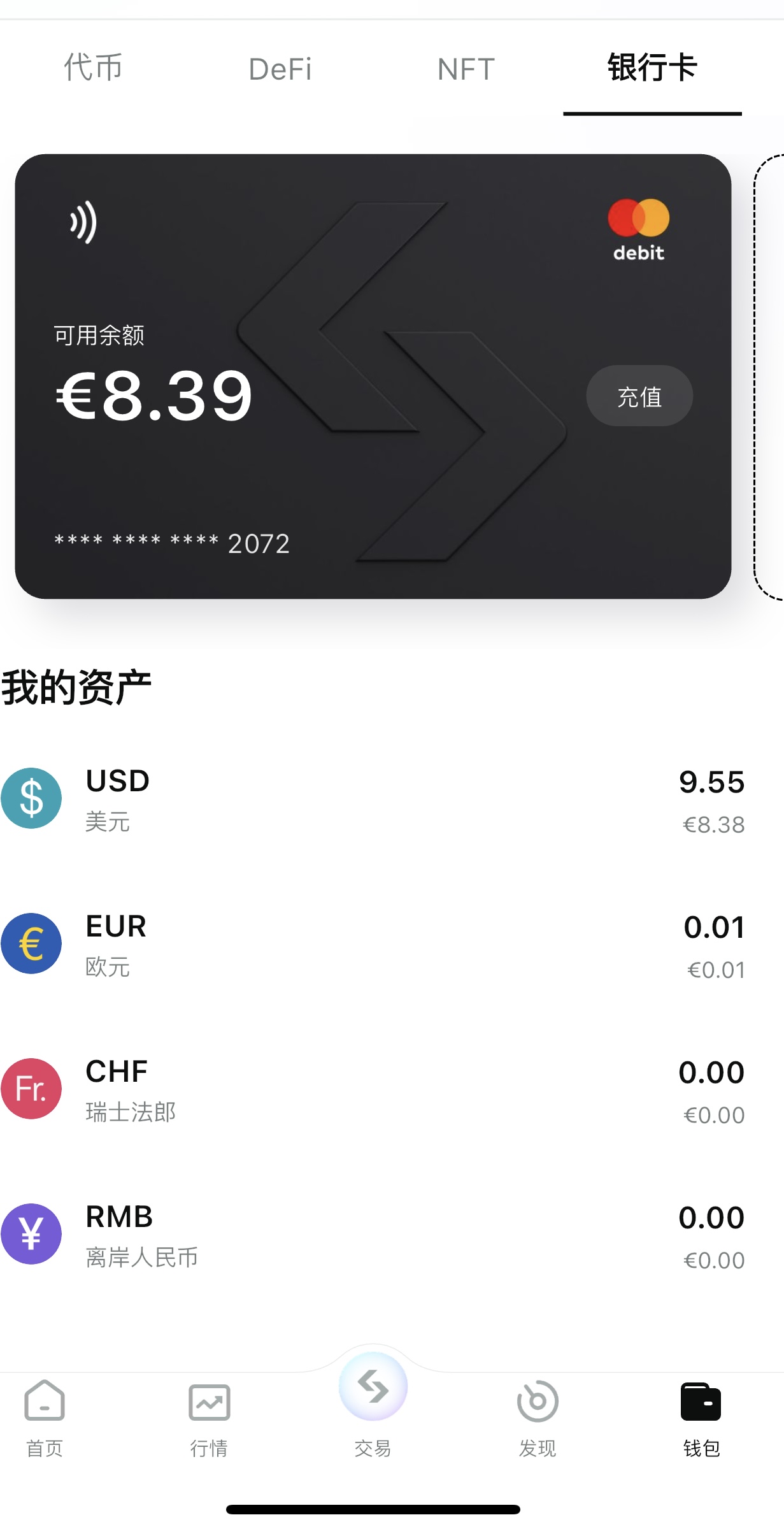This screenshot has width=784, height=1529.
Task: Open the NFT tab
Action: tap(466, 69)
